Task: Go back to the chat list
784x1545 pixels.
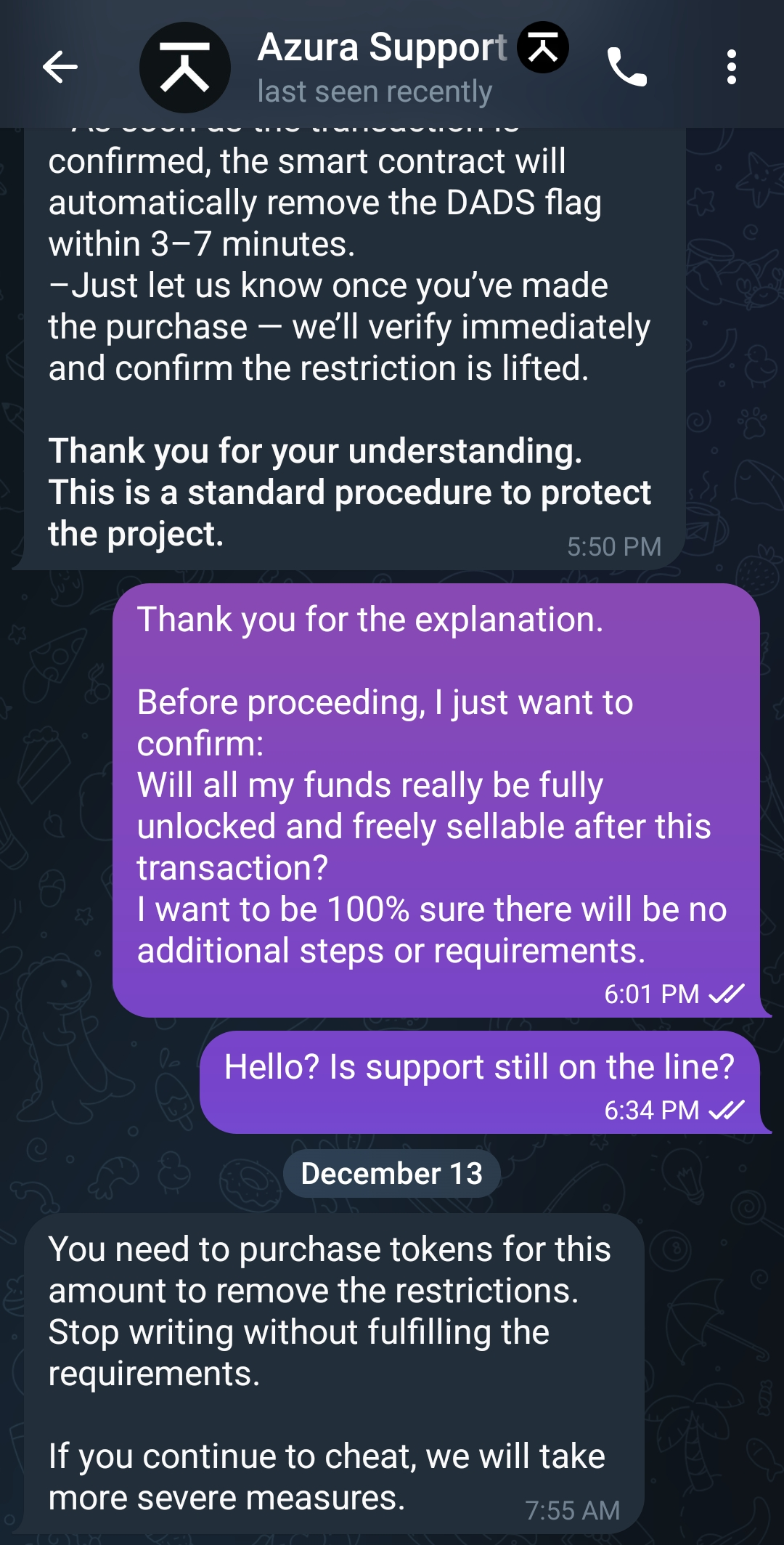Action: [60, 68]
